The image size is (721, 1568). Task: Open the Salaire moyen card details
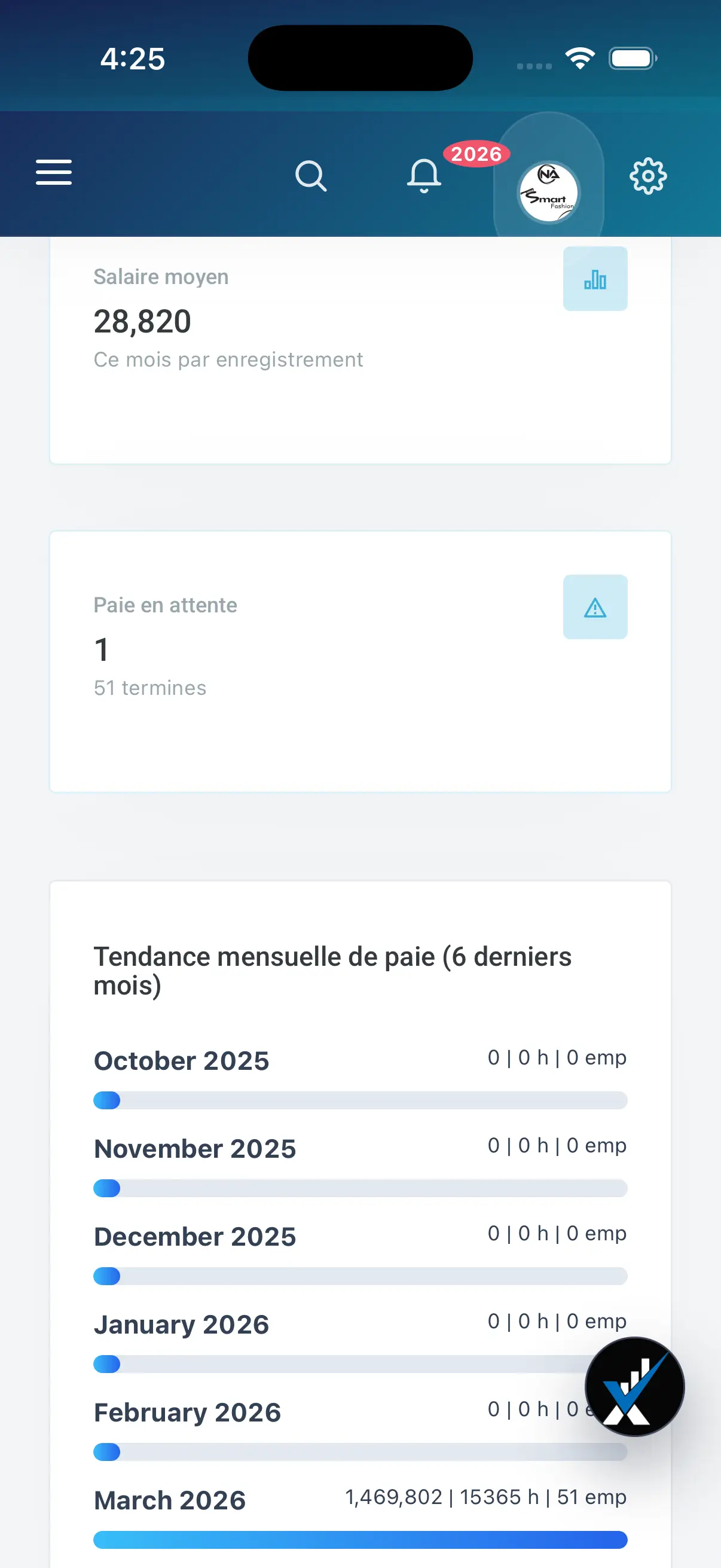(243, 319)
